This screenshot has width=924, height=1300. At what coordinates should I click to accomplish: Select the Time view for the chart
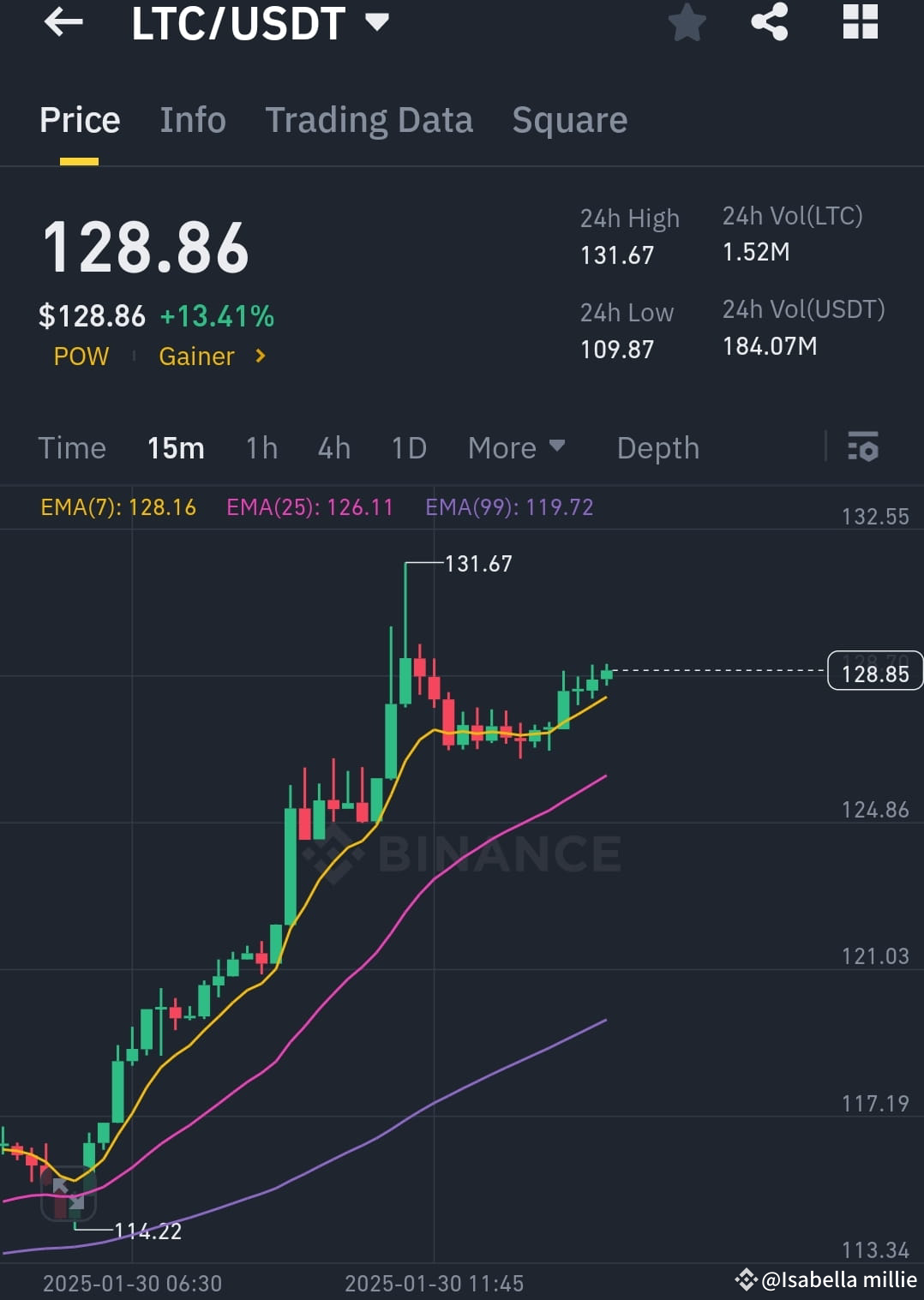tap(72, 447)
